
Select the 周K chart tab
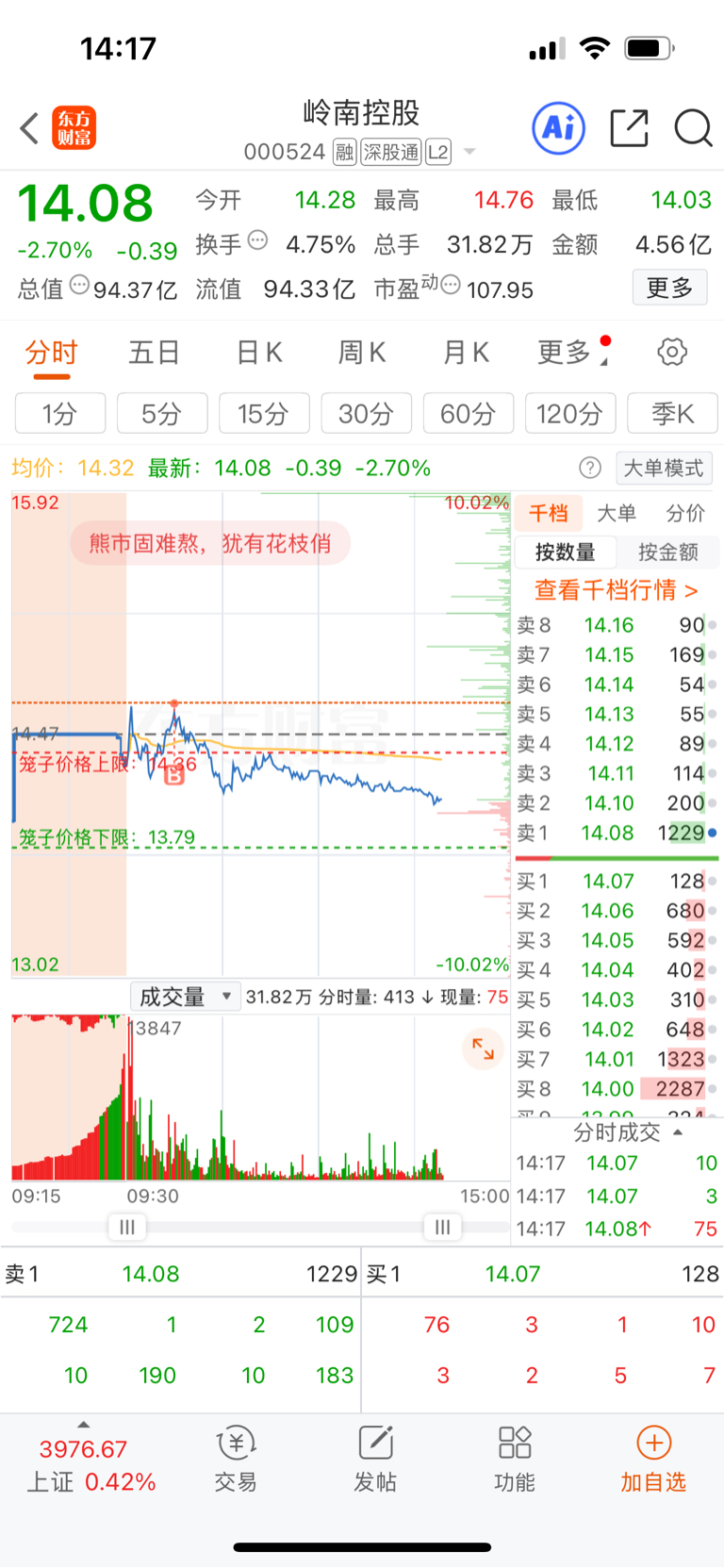[362, 353]
